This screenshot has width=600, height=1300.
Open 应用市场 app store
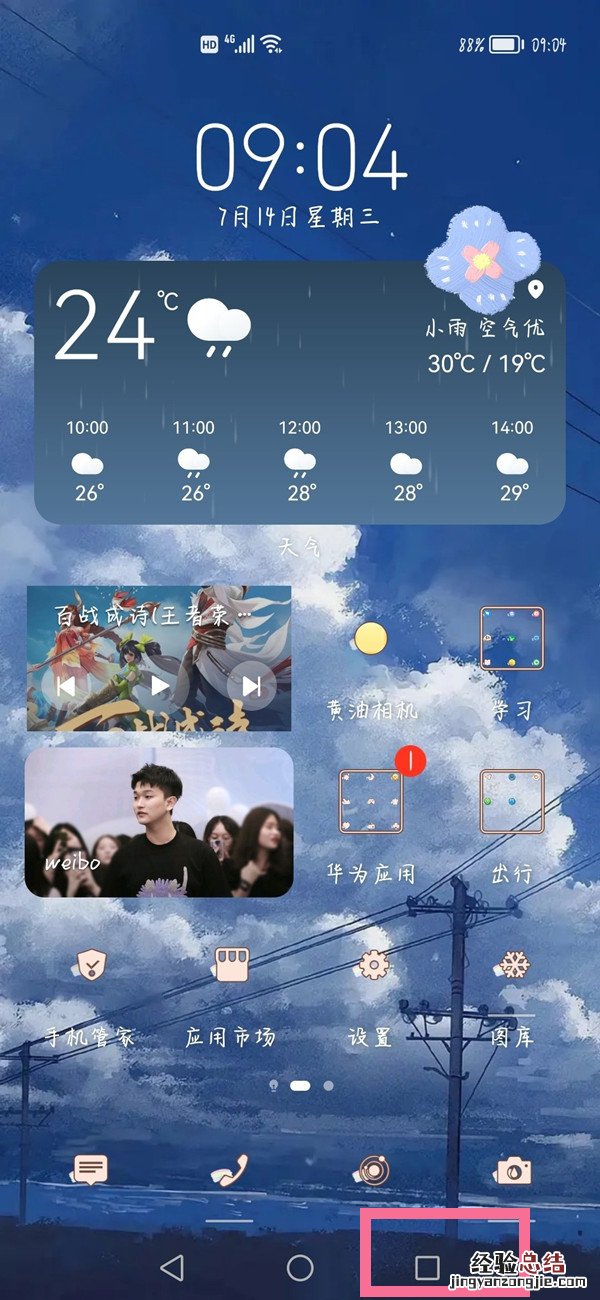pyautogui.click(x=230, y=966)
